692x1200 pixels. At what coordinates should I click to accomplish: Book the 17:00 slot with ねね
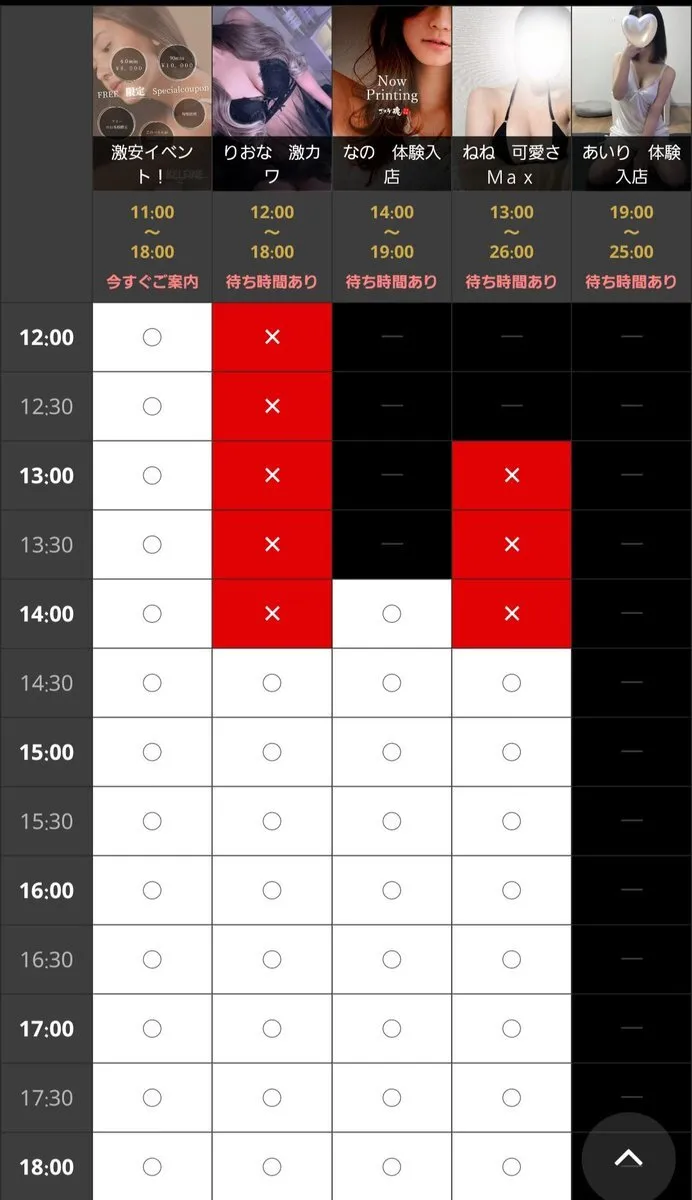point(512,1028)
